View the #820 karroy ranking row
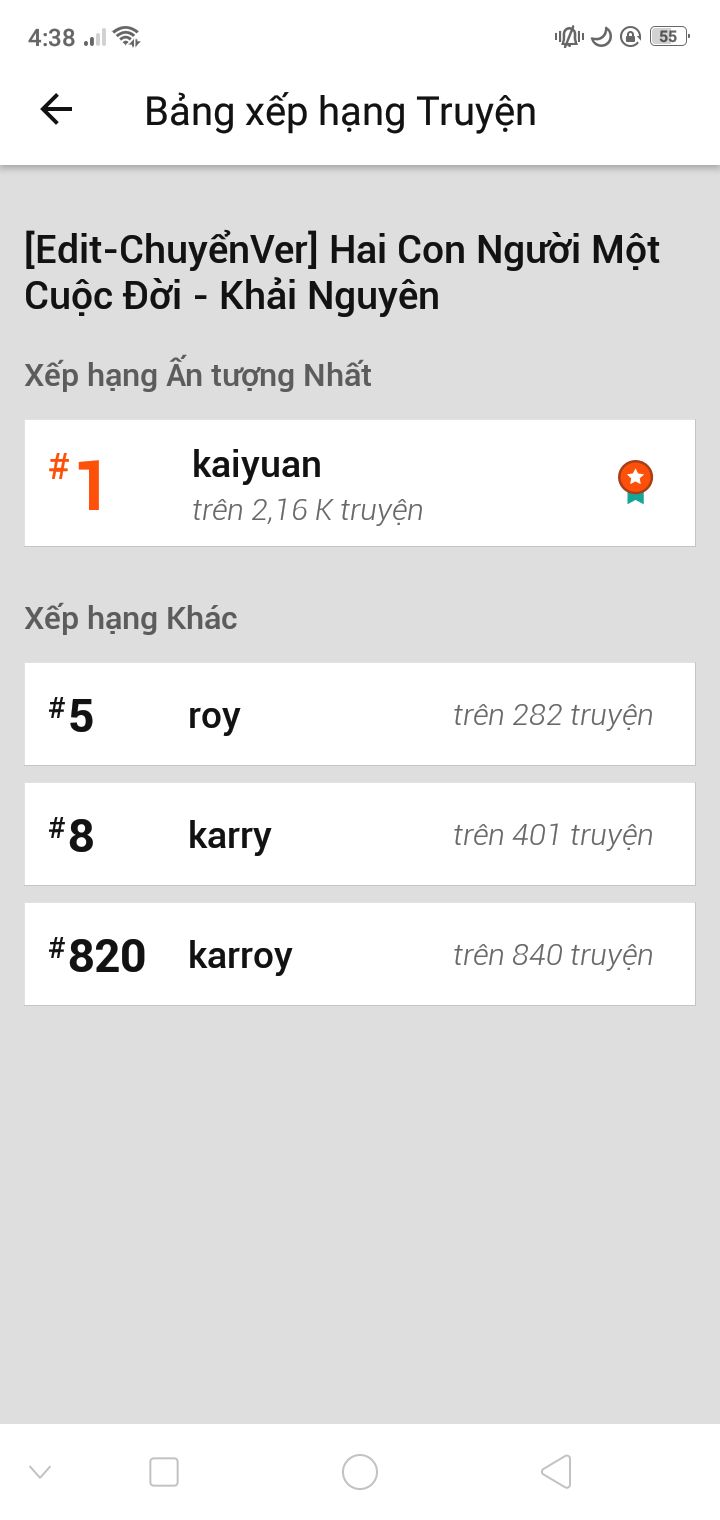The height and width of the screenshot is (1520, 720). click(360, 954)
